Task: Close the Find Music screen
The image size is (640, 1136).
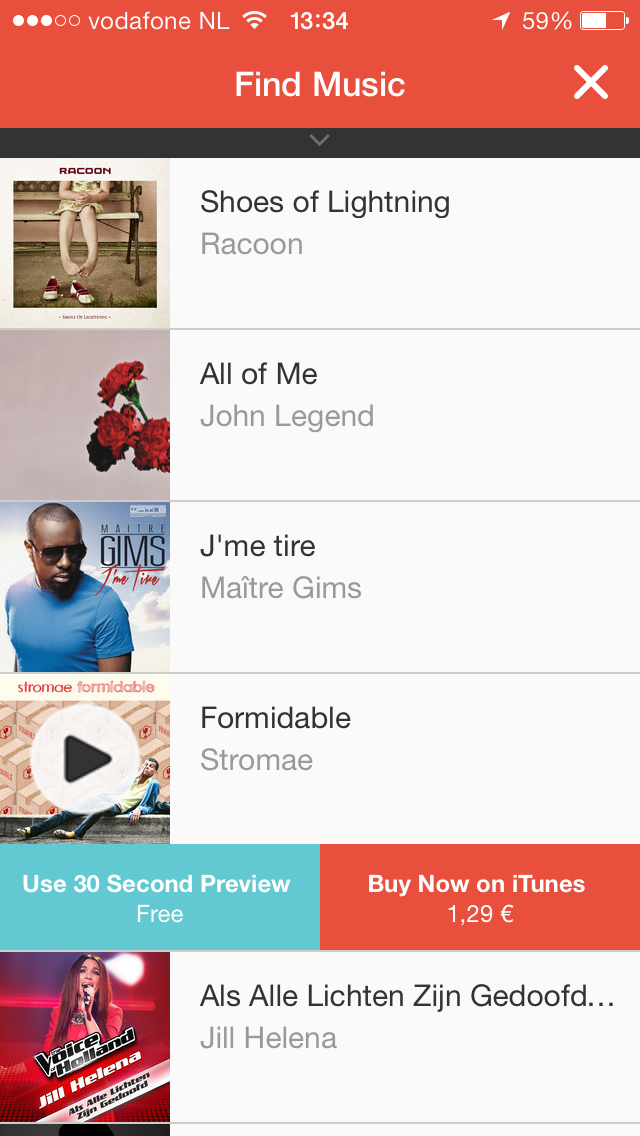Action: [591, 83]
